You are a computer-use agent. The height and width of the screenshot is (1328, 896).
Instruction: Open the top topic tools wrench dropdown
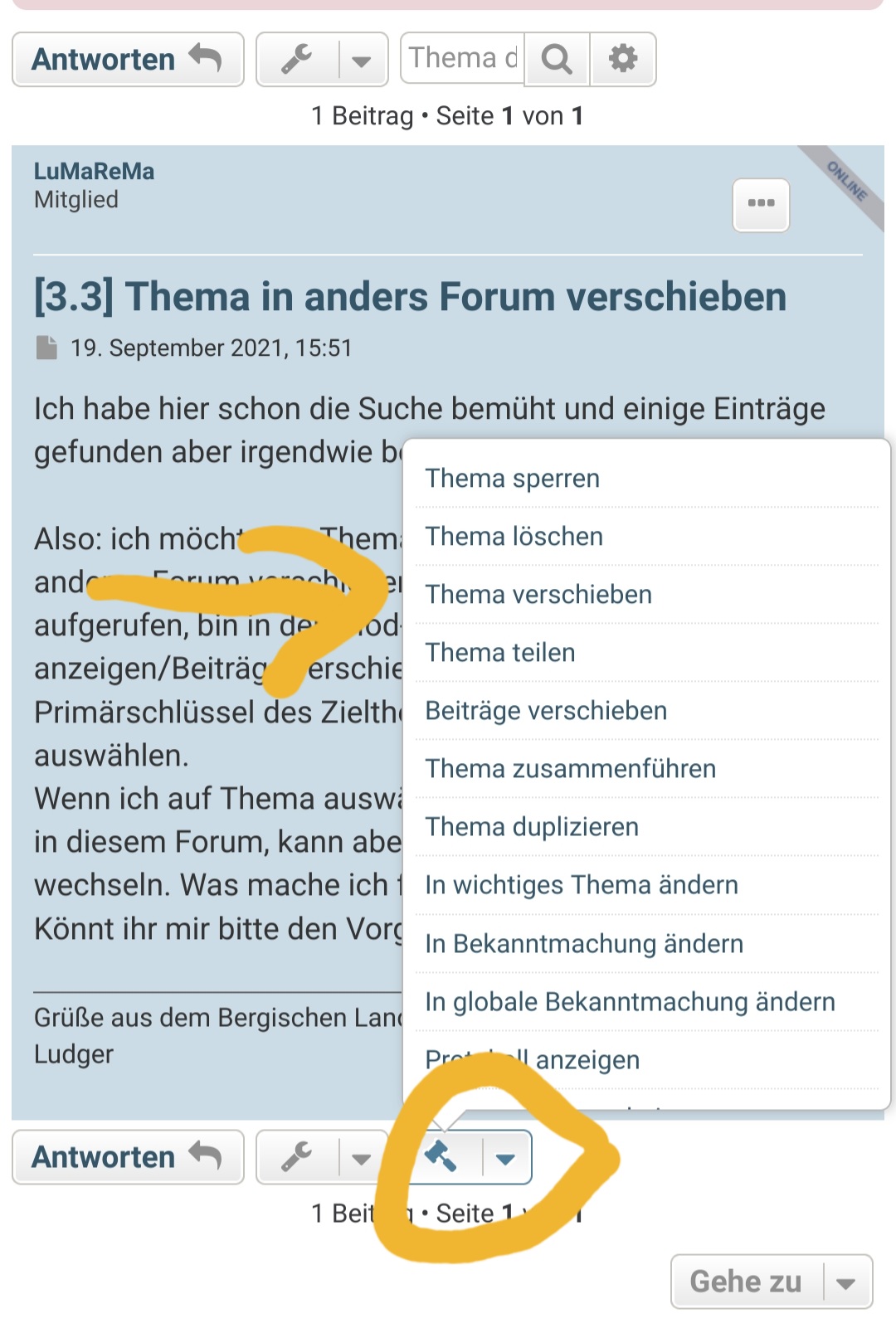[322, 60]
